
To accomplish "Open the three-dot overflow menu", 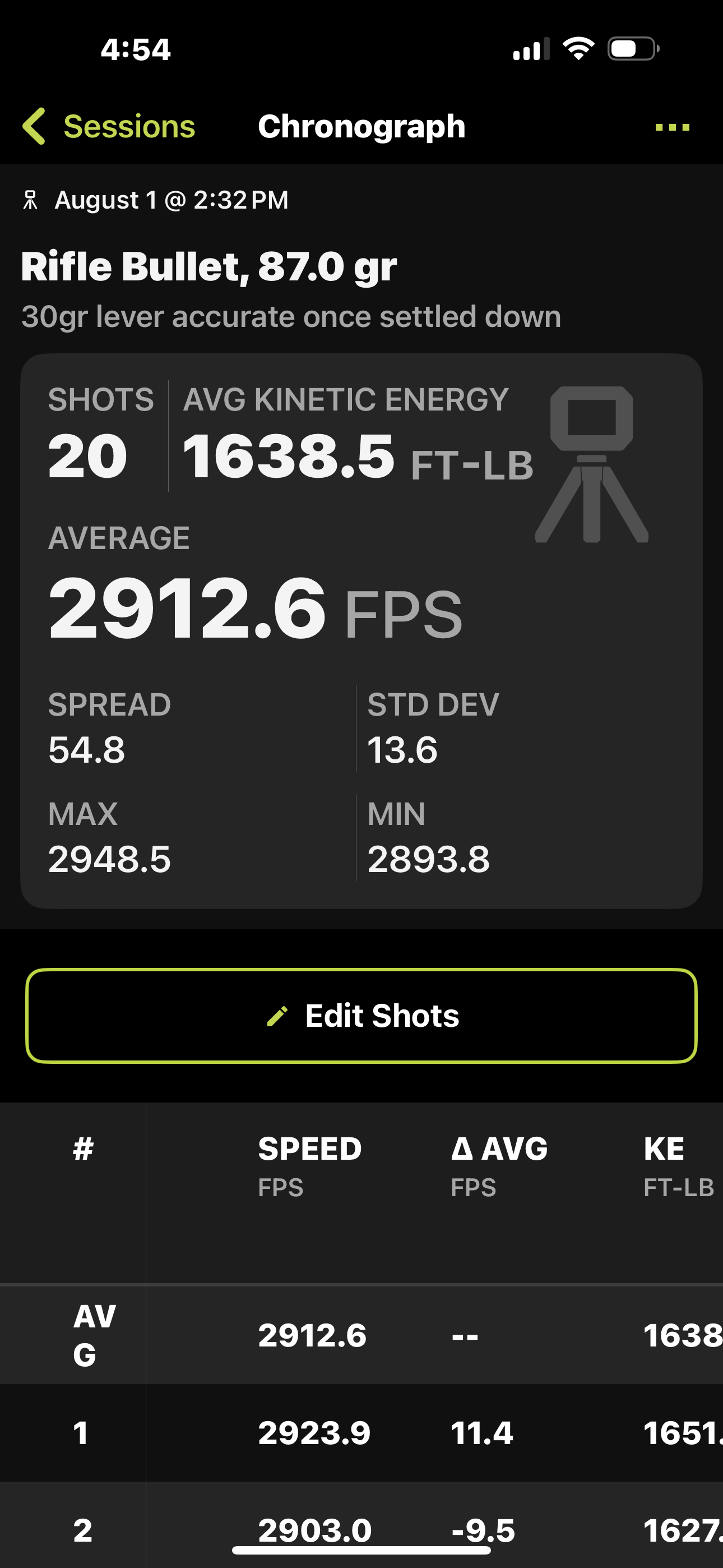I will 672,127.
